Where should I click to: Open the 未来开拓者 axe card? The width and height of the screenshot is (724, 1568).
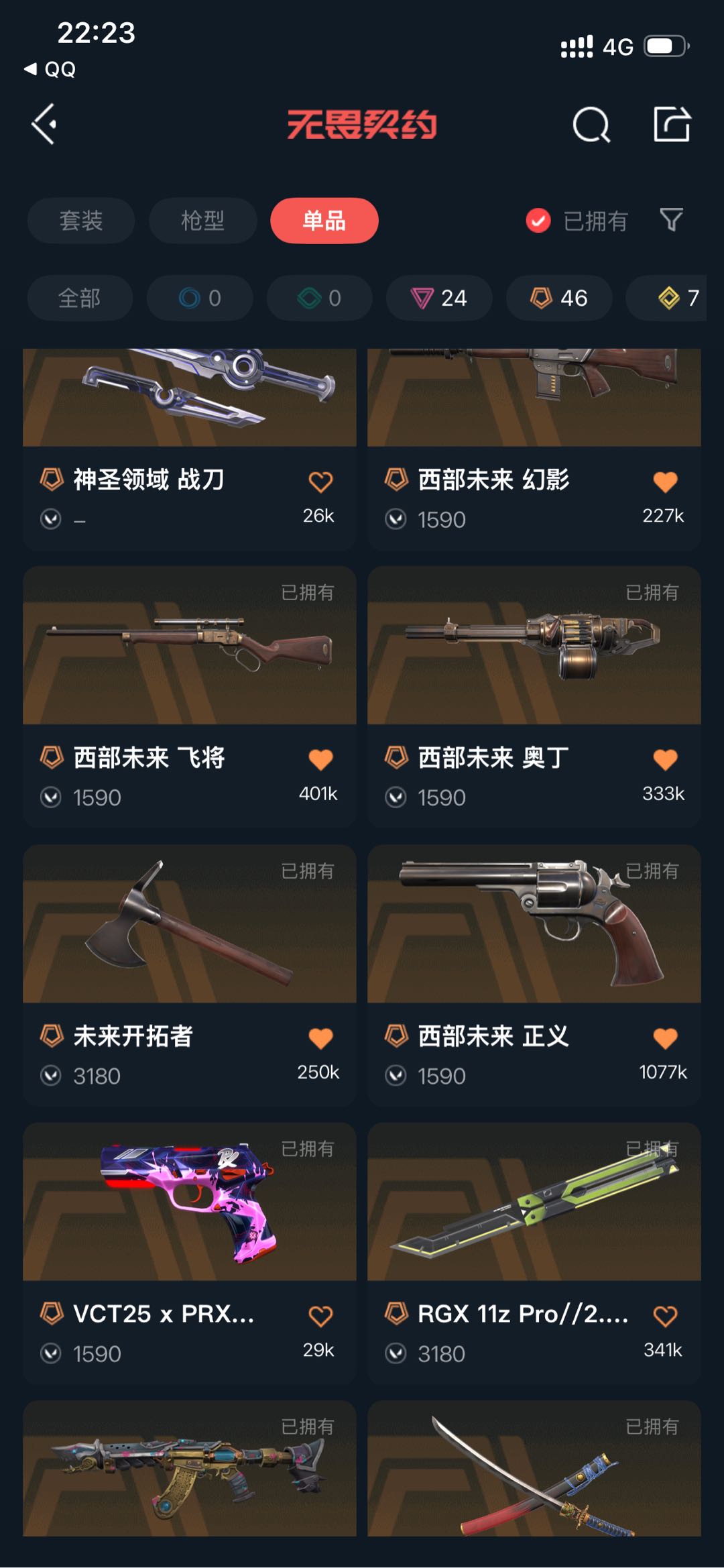(x=190, y=974)
